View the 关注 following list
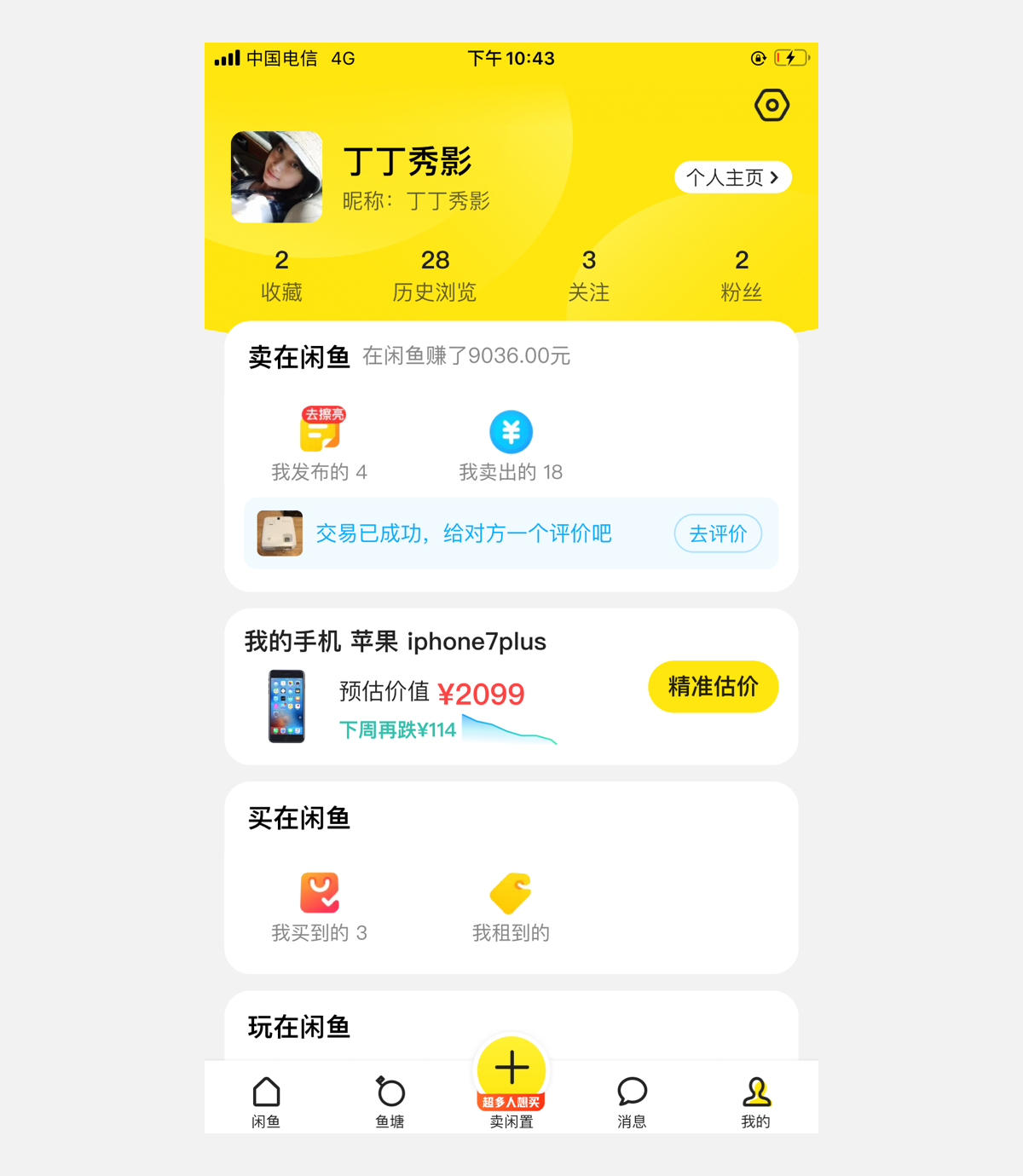Screen dimensions: 1023x1176 click(588, 275)
